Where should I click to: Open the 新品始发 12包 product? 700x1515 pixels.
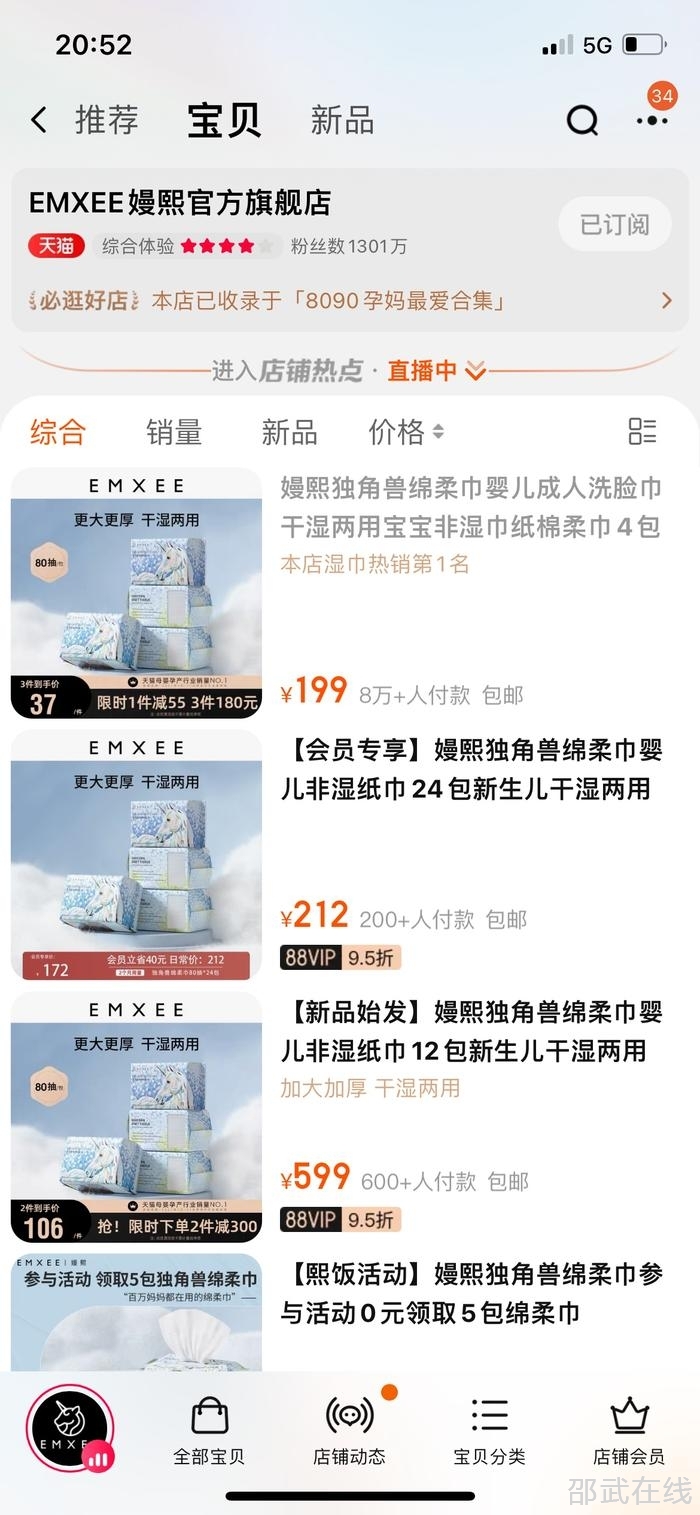[470, 1031]
